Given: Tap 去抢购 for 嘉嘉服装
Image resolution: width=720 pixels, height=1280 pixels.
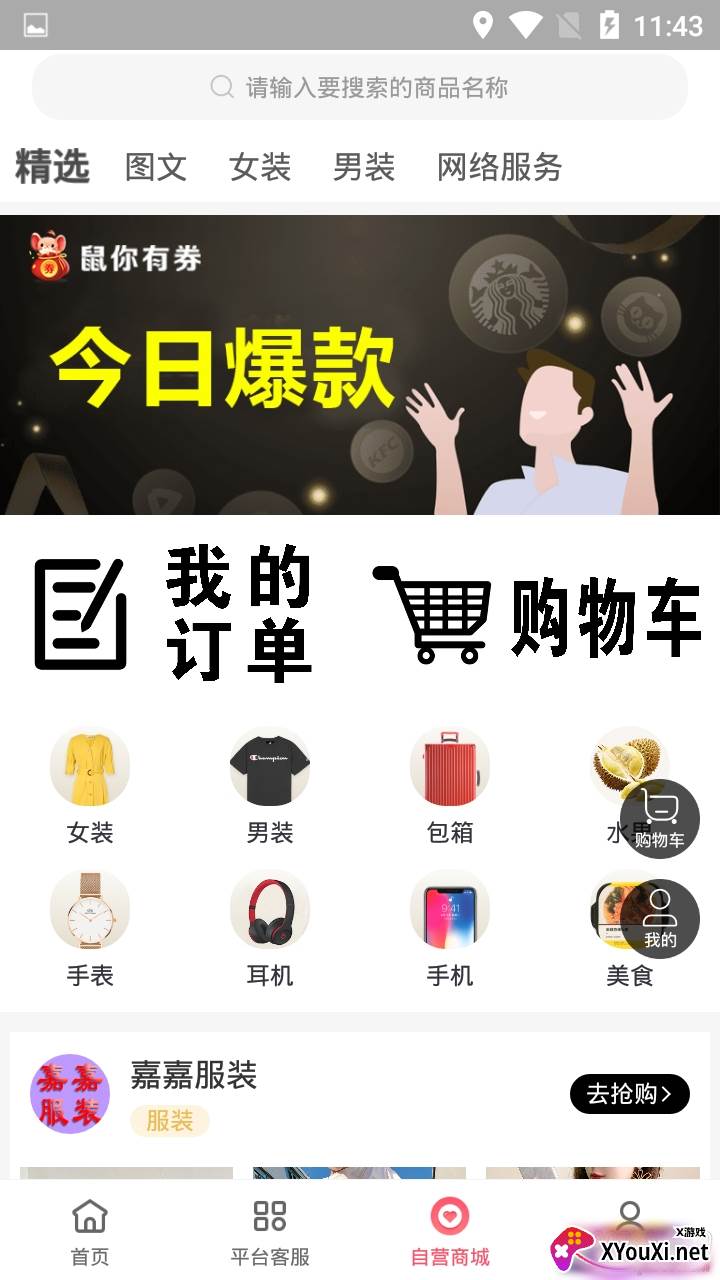Looking at the screenshot, I should click(x=629, y=1094).
